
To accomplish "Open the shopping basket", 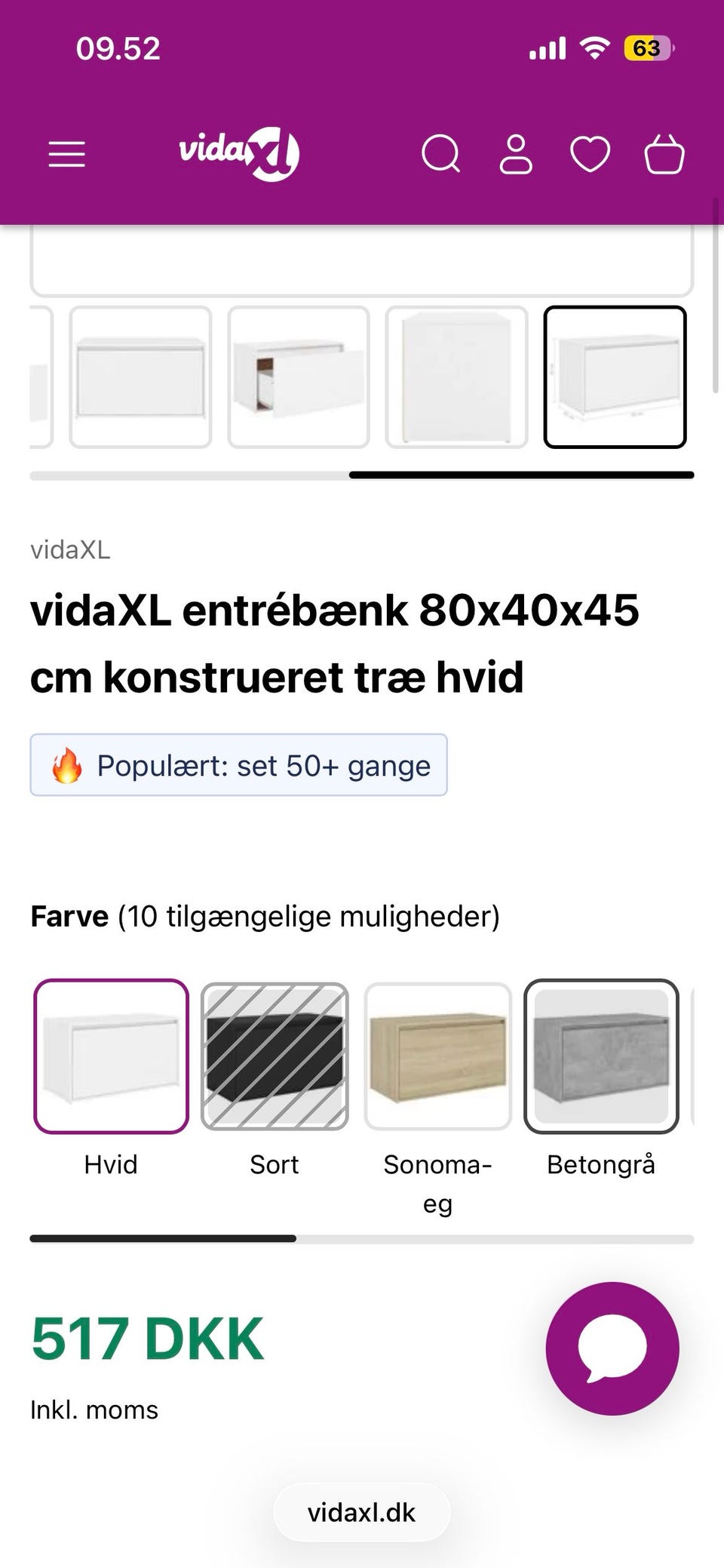I will pos(664,154).
